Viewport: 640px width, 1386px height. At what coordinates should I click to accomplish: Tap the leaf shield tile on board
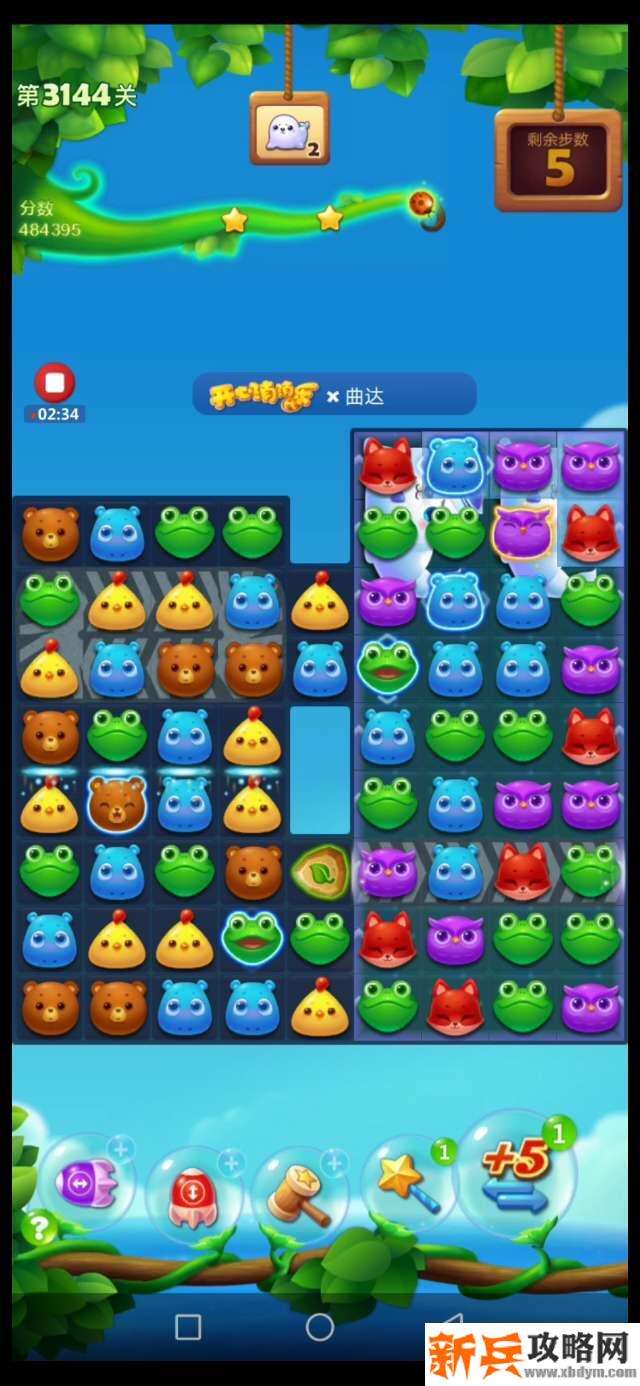coord(320,871)
